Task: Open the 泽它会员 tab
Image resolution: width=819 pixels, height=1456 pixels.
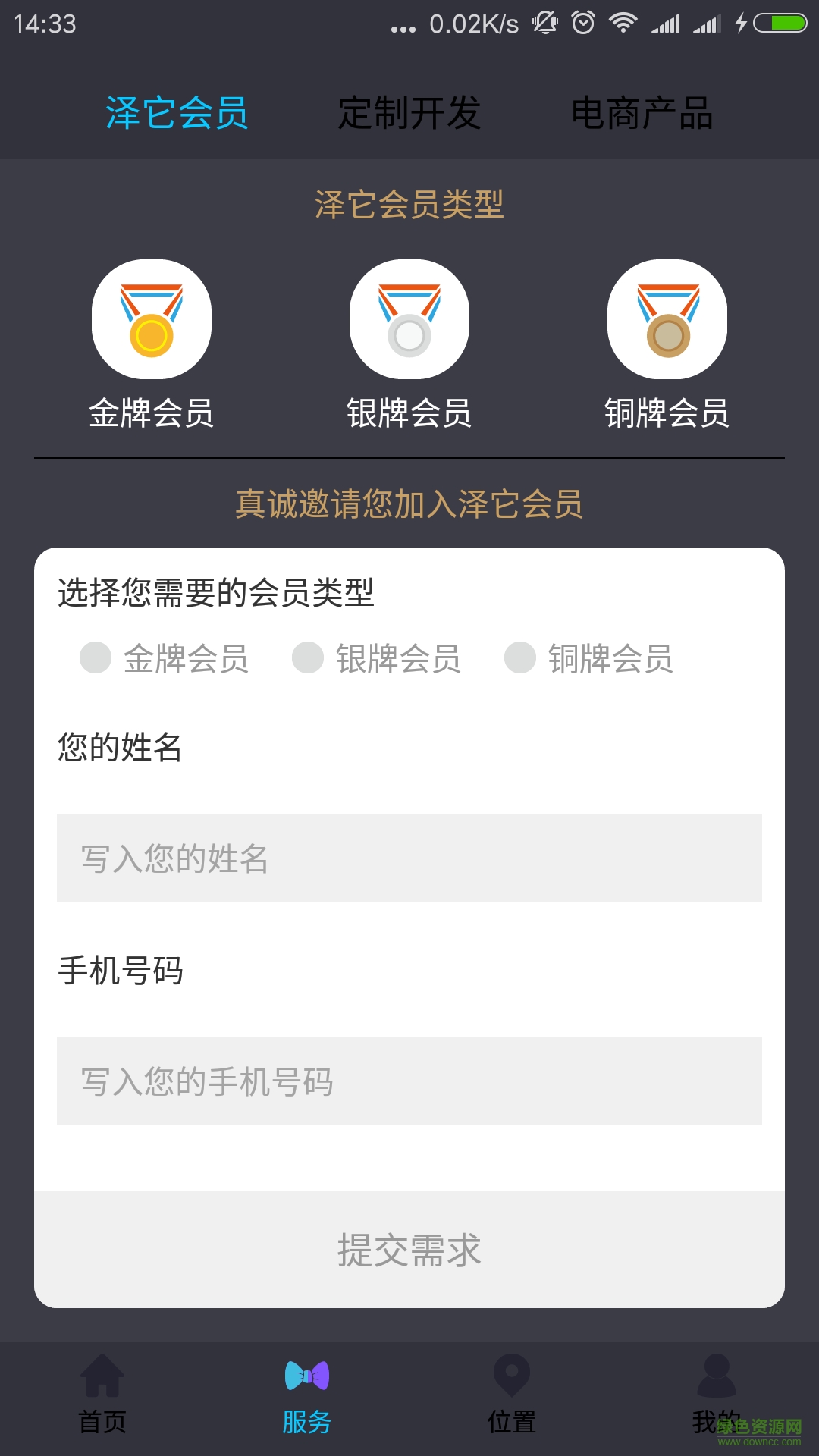Action: (180, 114)
